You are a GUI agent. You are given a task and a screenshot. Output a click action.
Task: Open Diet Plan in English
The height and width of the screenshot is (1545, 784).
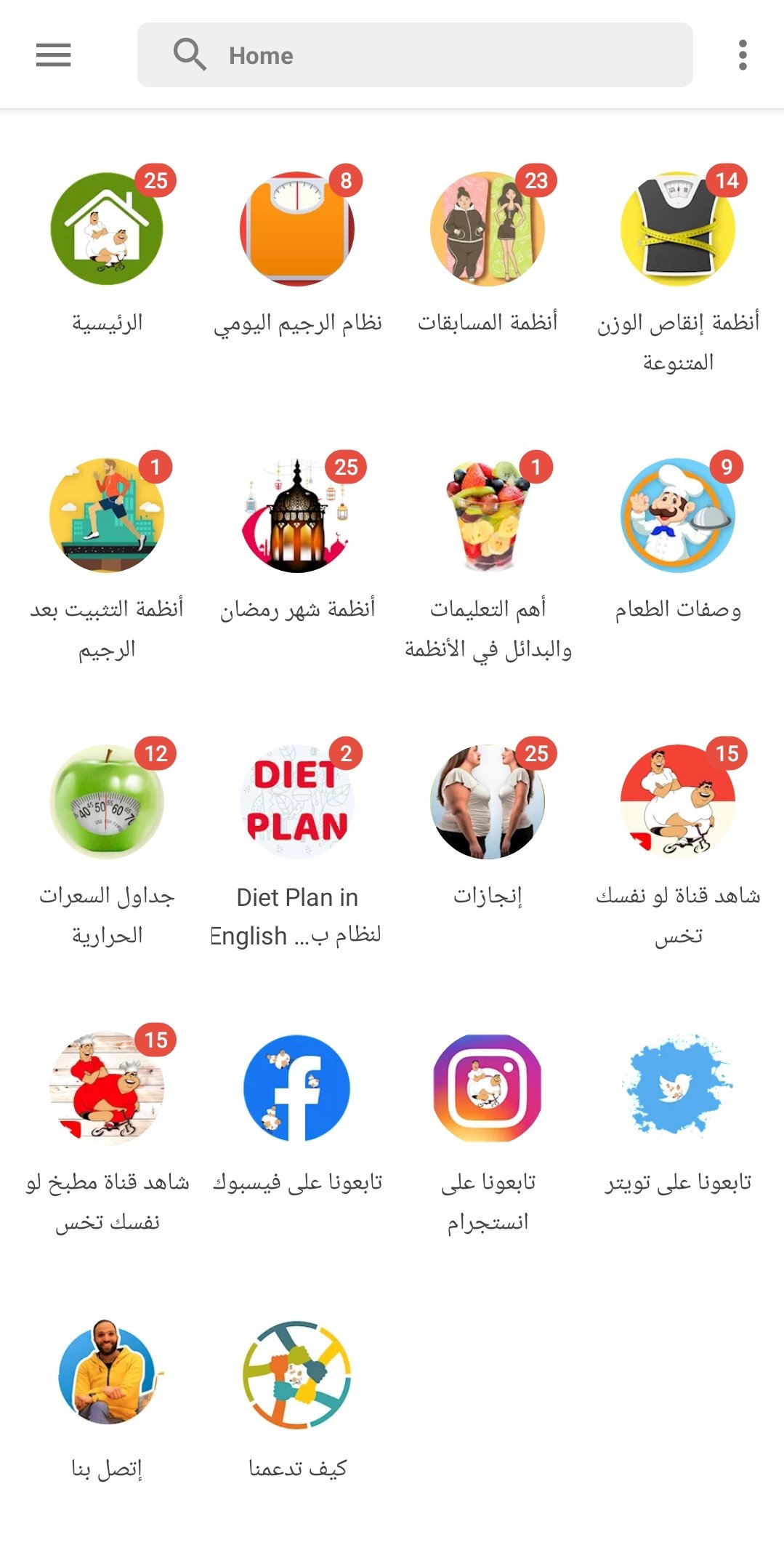coord(297,802)
